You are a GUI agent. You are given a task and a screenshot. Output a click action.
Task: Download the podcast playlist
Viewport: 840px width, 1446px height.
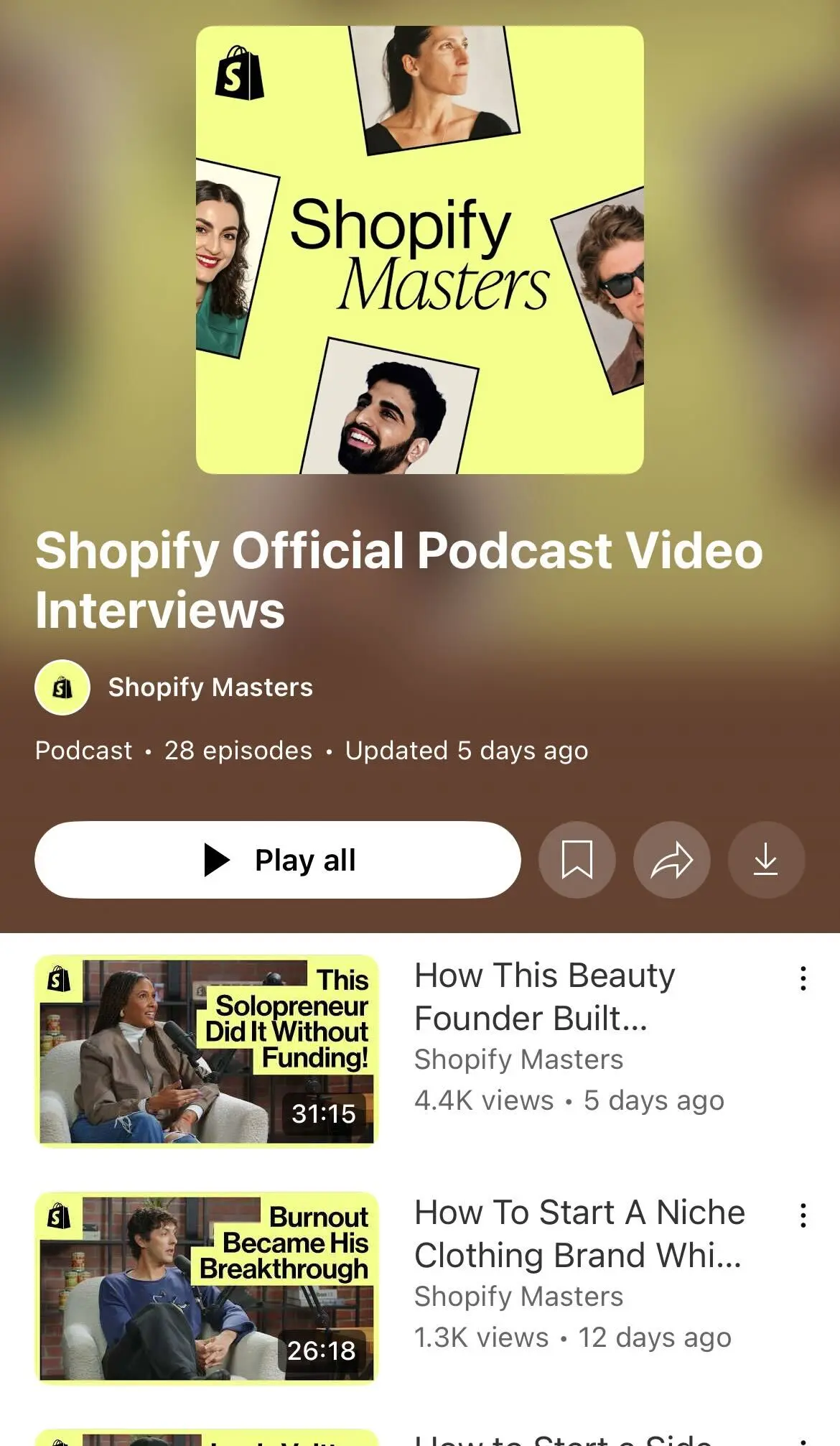(x=766, y=860)
